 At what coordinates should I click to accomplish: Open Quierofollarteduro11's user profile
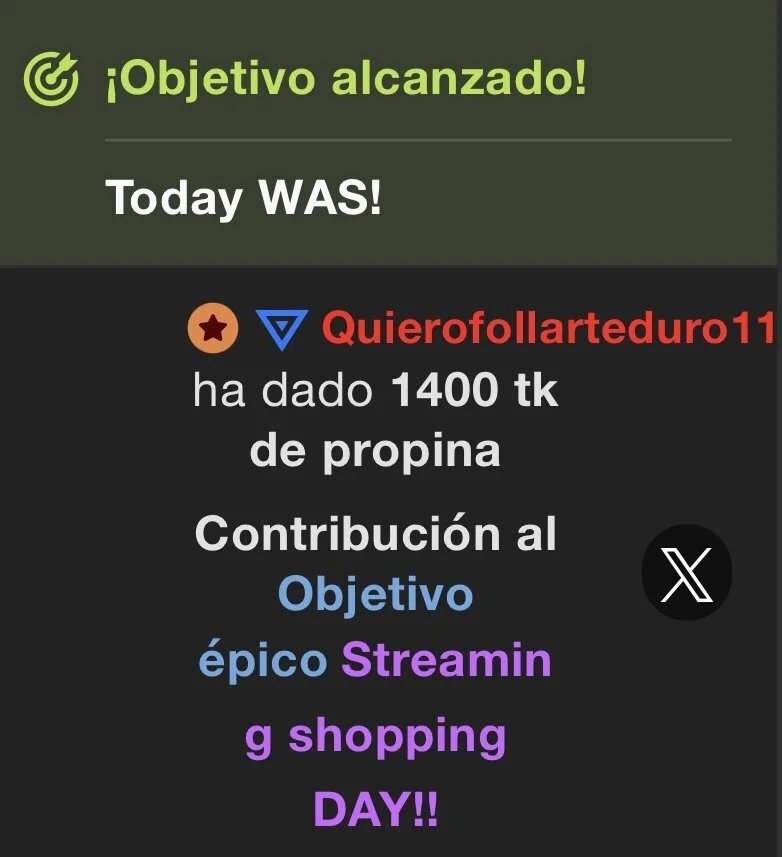[x=548, y=329]
